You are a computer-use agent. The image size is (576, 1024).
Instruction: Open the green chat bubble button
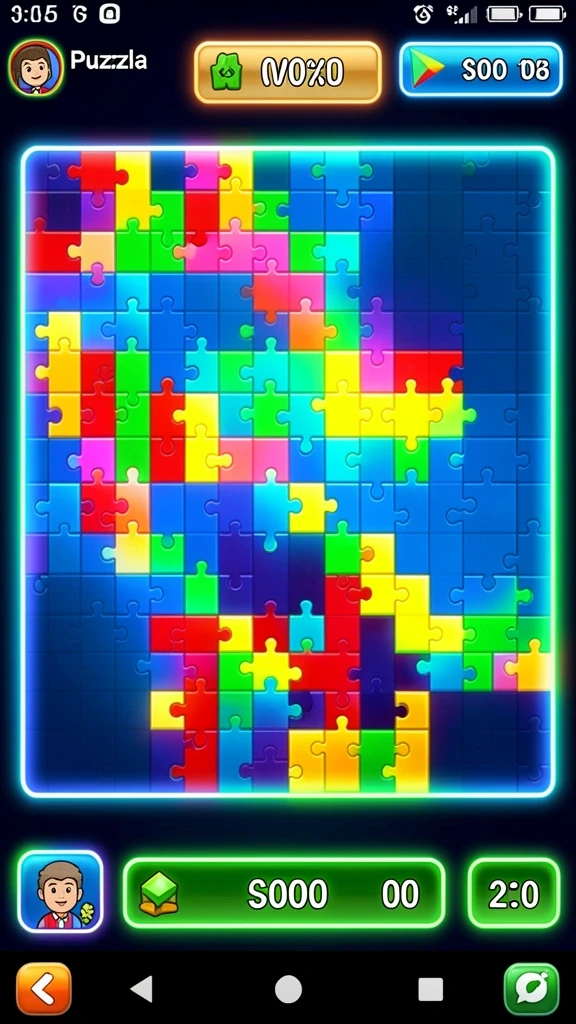[532, 989]
